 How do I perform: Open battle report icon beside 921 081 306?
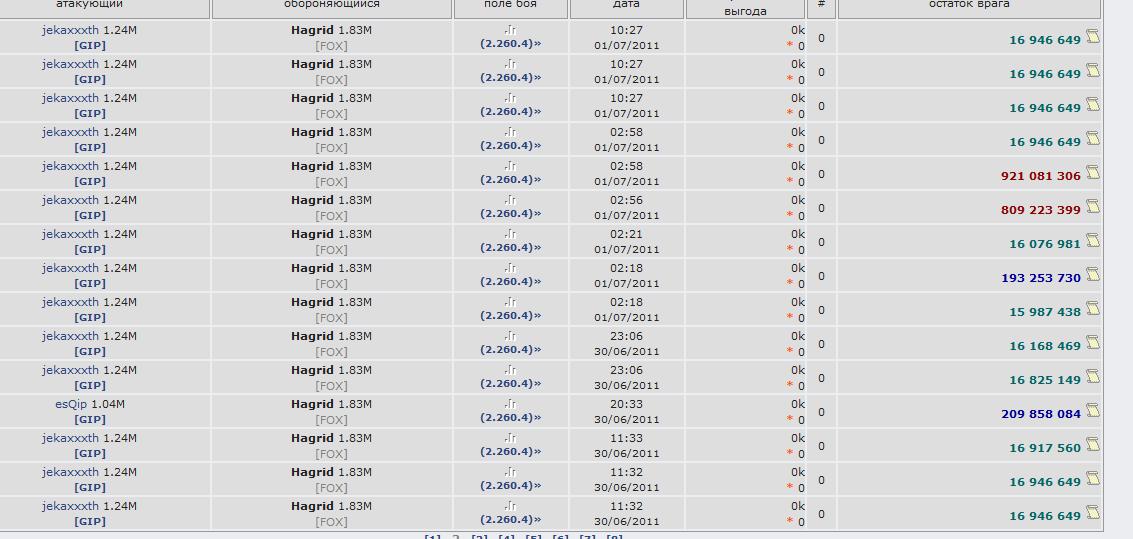point(1093,173)
